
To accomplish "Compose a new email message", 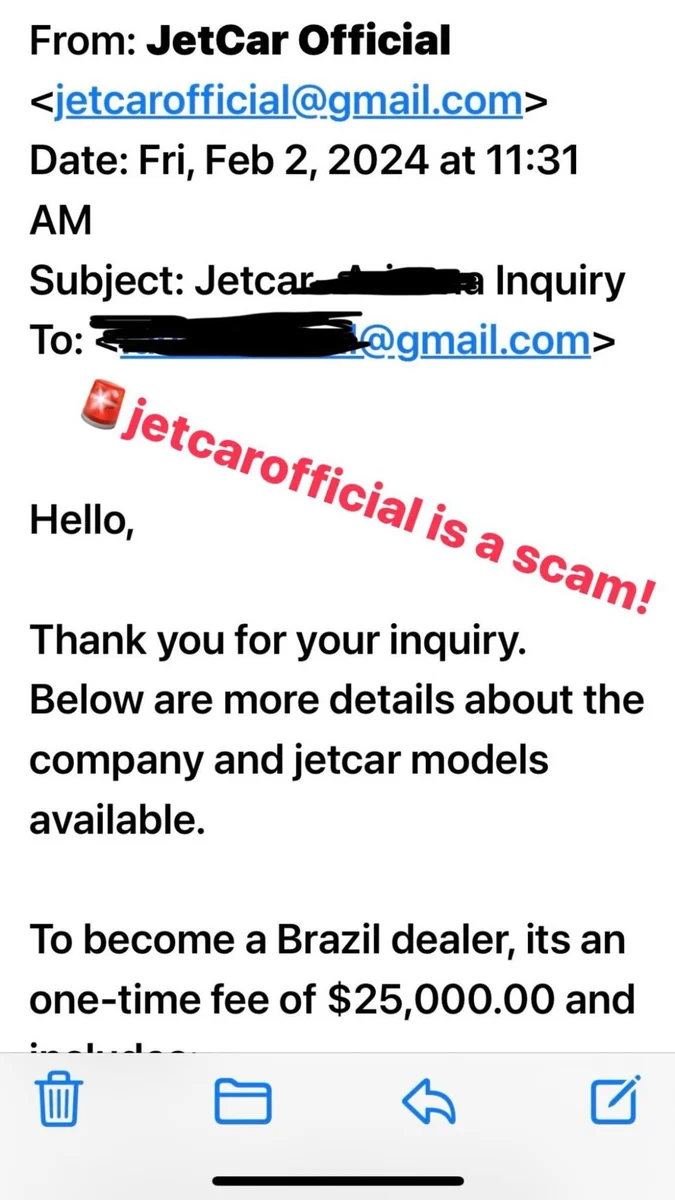I will tap(614, 1101).
